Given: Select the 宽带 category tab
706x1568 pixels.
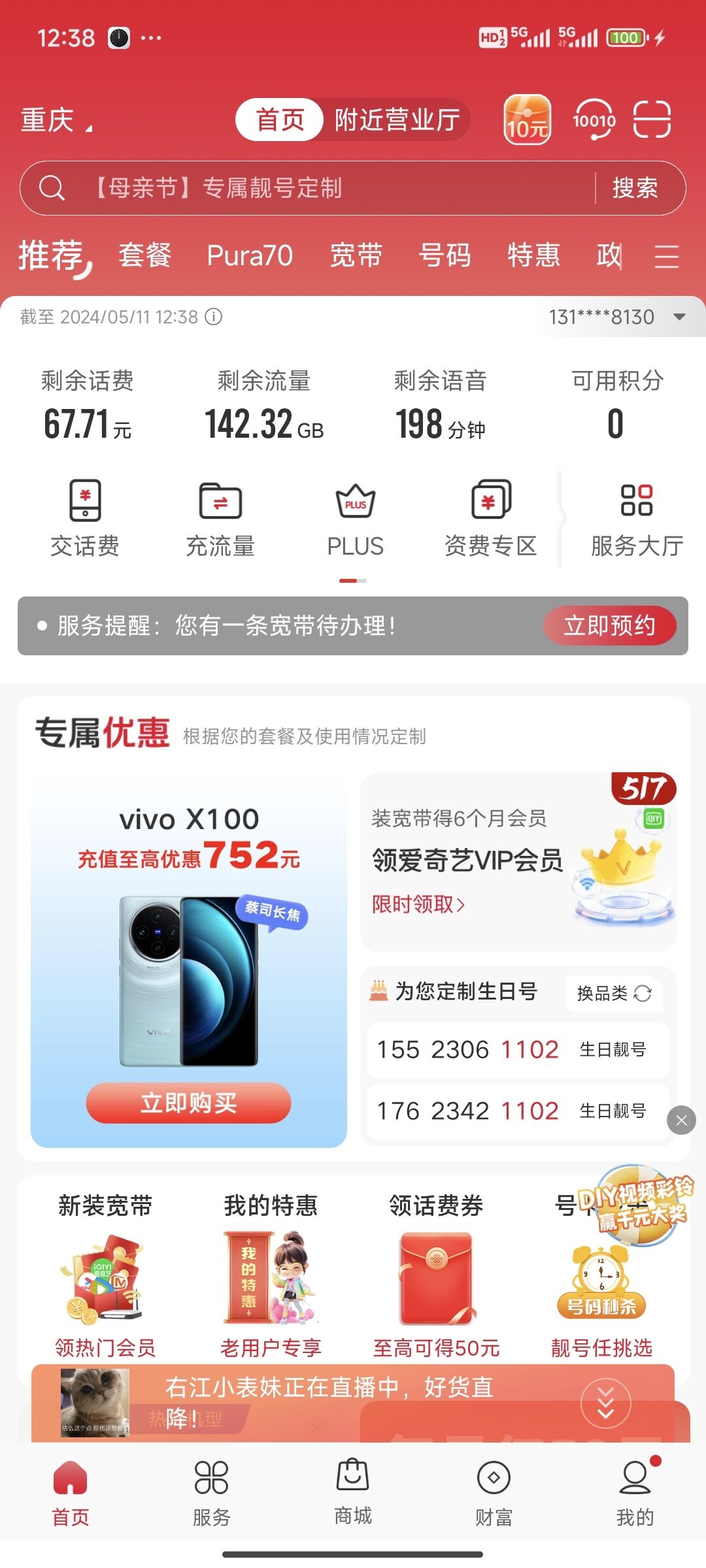Looking at the screenshot, I should (356, 255).
